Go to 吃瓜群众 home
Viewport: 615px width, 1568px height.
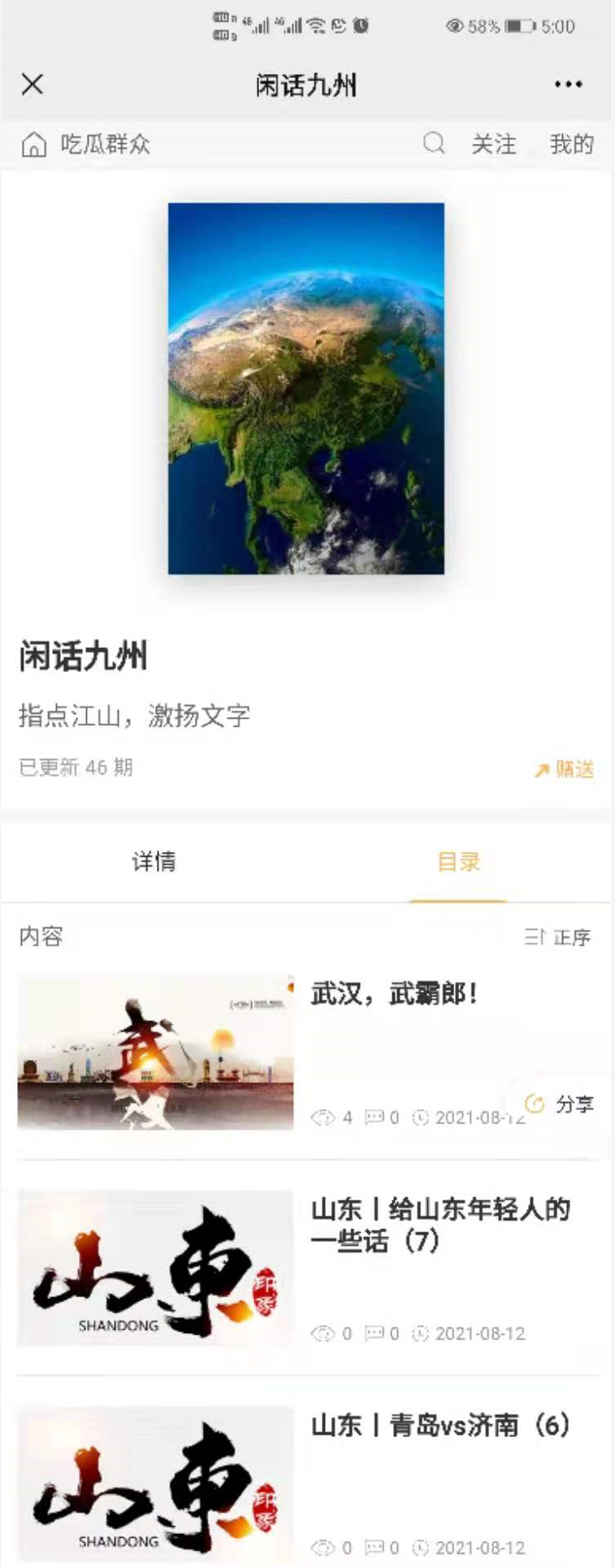85,145
